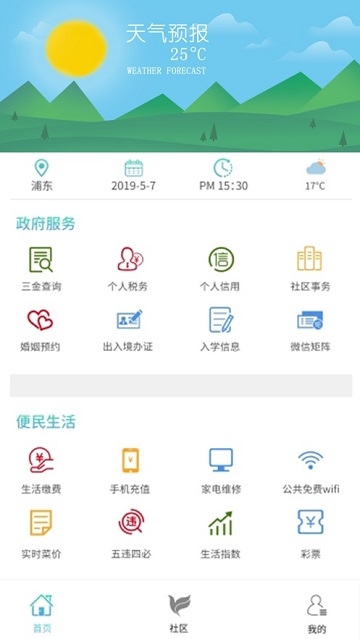
Task: View 生活指数
Action: 221,535
